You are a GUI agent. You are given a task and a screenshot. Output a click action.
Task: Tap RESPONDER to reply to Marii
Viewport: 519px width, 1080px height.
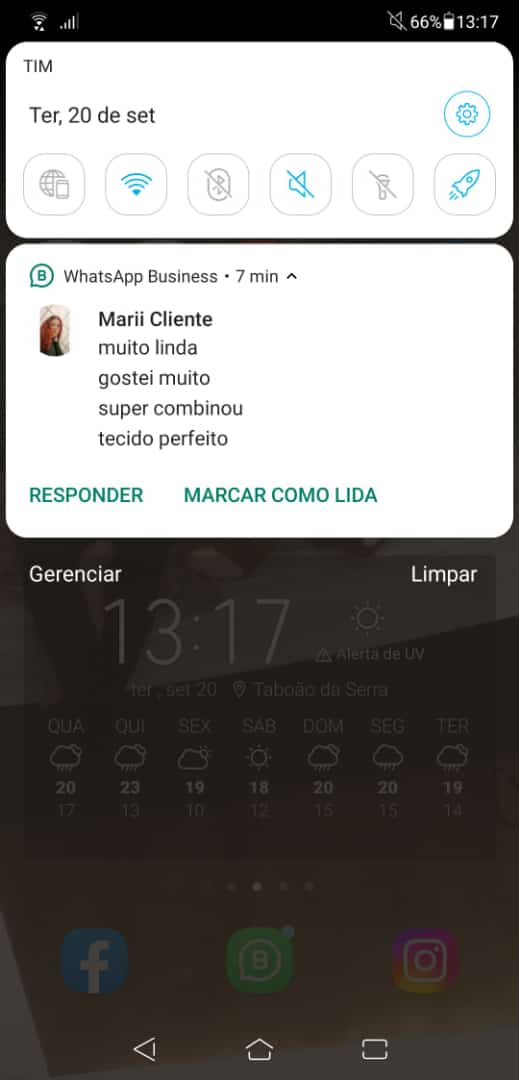pyautogui.click(x=86, y=495)
